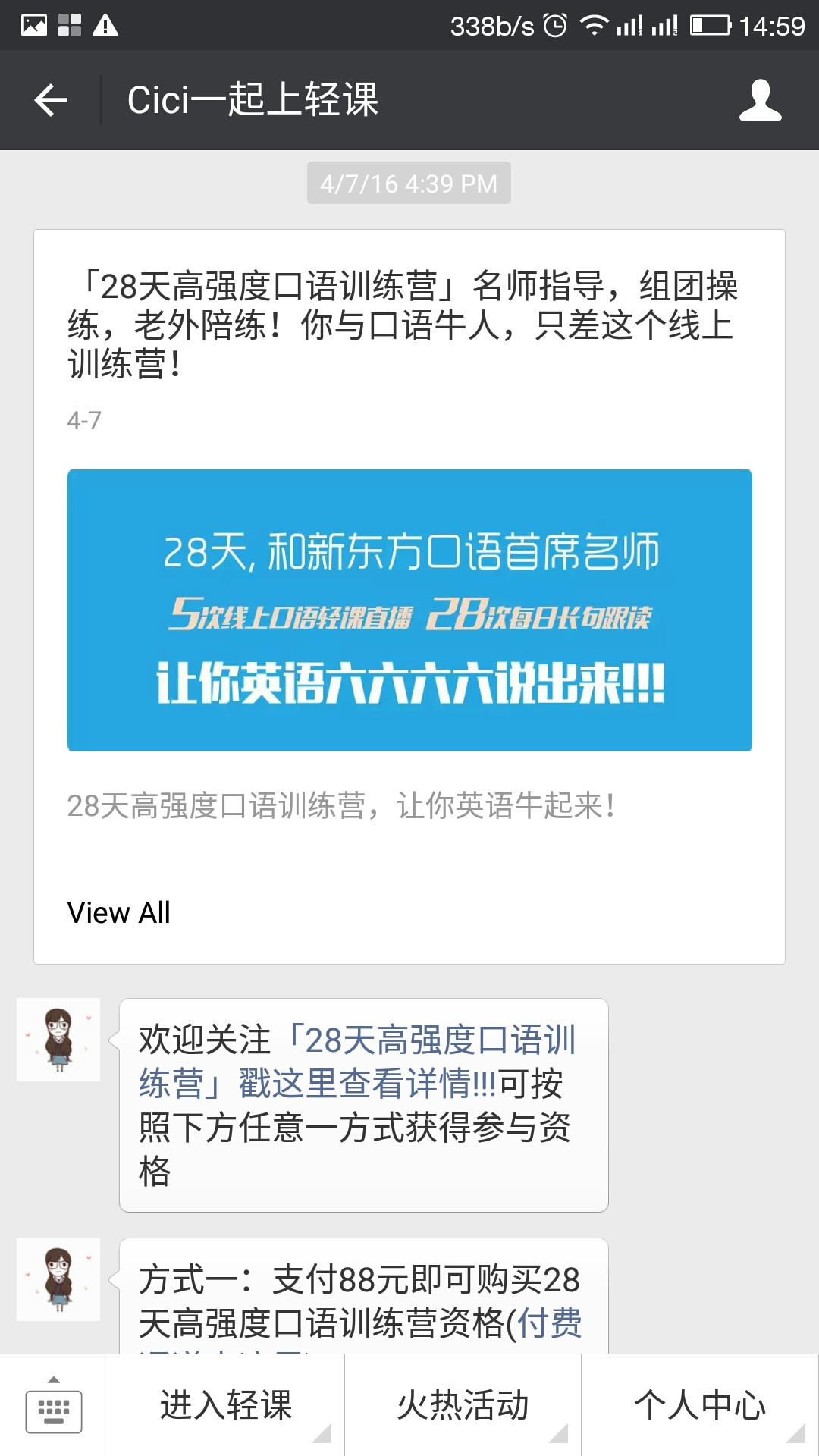Tap View All on the article
819x1456 pixels.
click(x=119, y=912)
